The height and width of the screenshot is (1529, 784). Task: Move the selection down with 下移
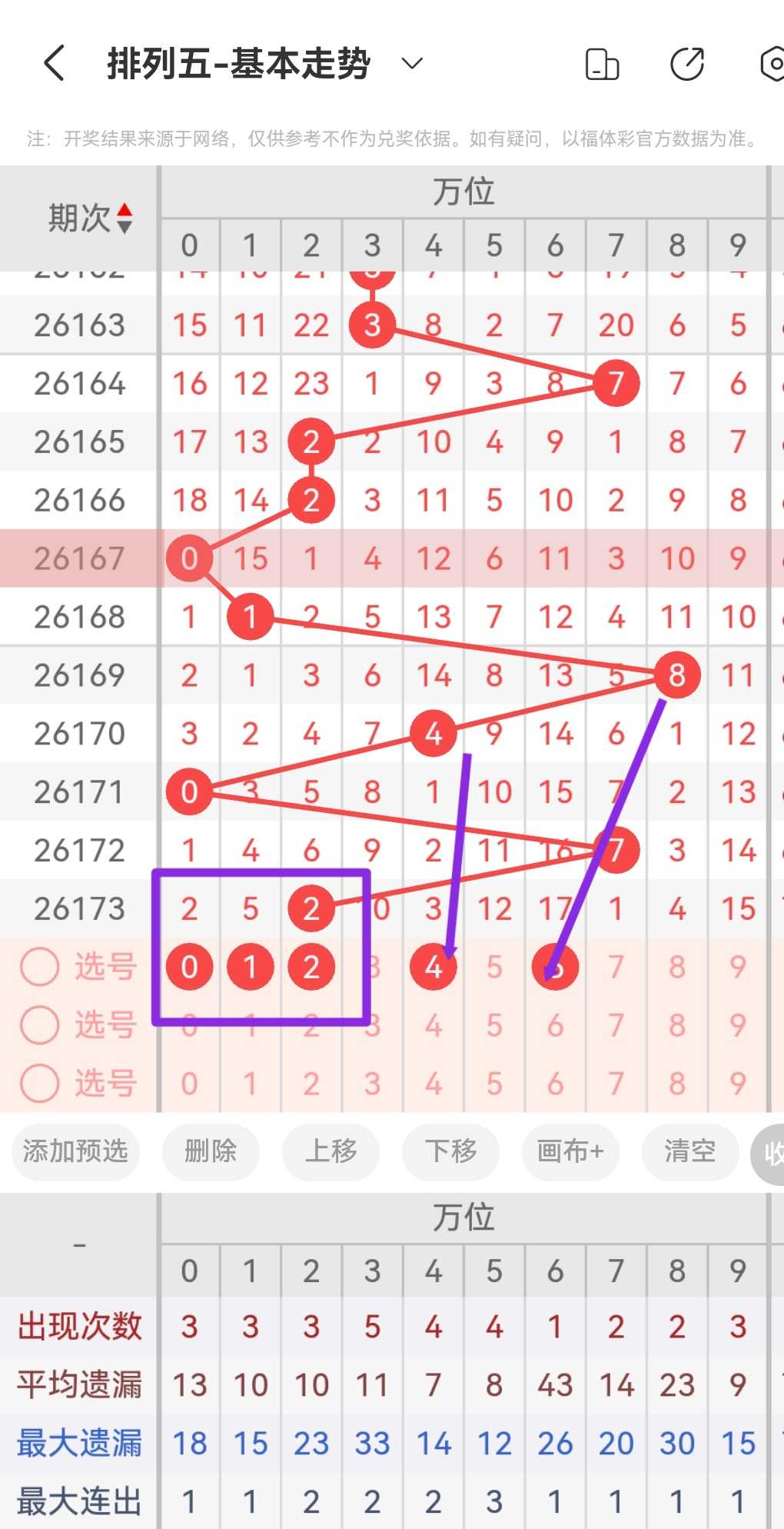click(x=450, y=1151)
